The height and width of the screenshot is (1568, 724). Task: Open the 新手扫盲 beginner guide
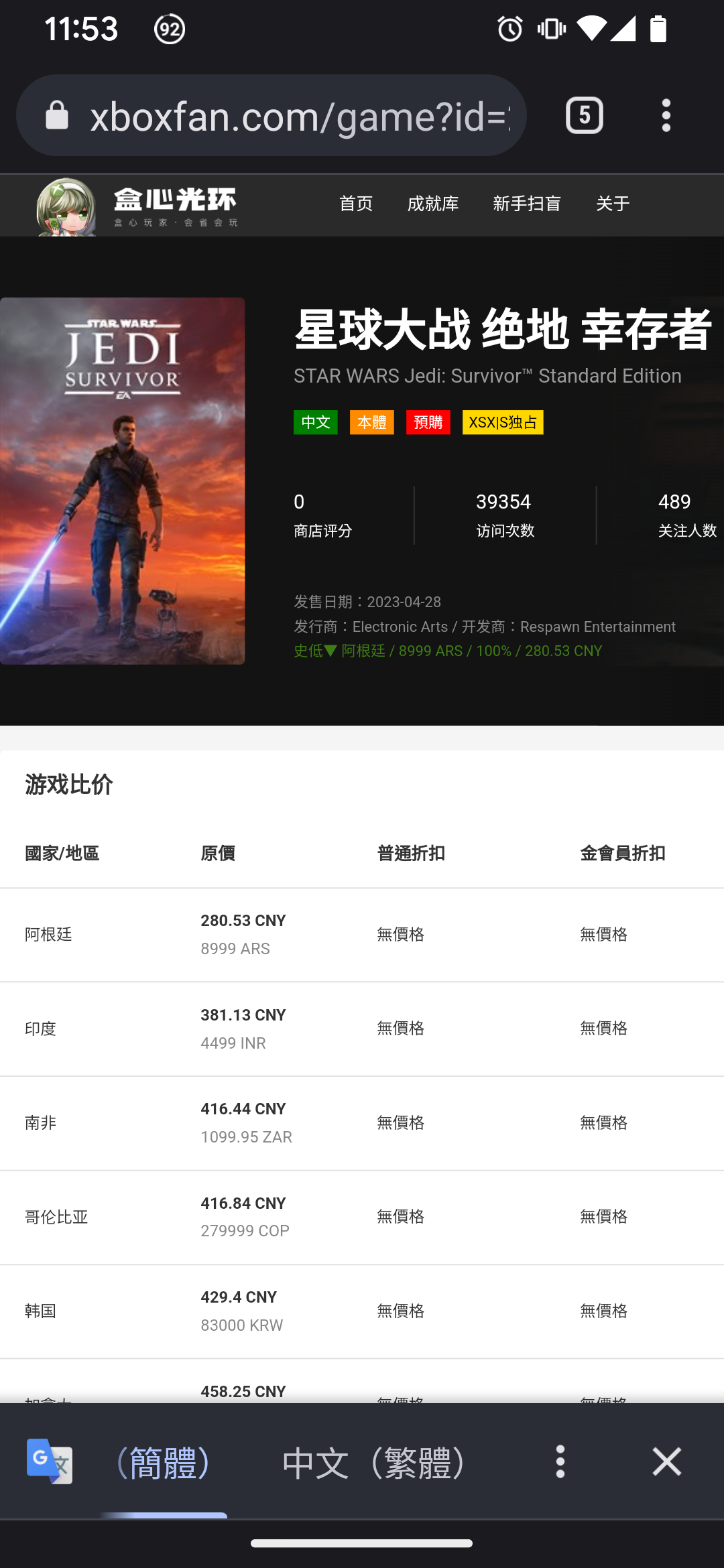click(527, 204)
